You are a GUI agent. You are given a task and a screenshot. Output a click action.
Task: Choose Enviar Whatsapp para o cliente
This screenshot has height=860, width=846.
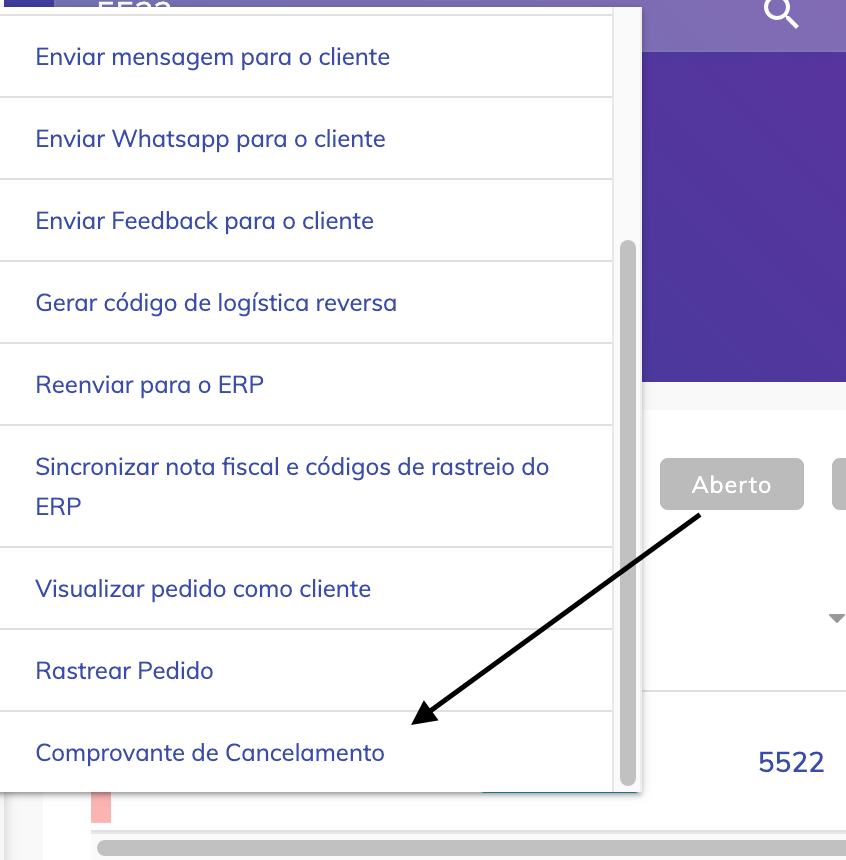pos(210,139)
